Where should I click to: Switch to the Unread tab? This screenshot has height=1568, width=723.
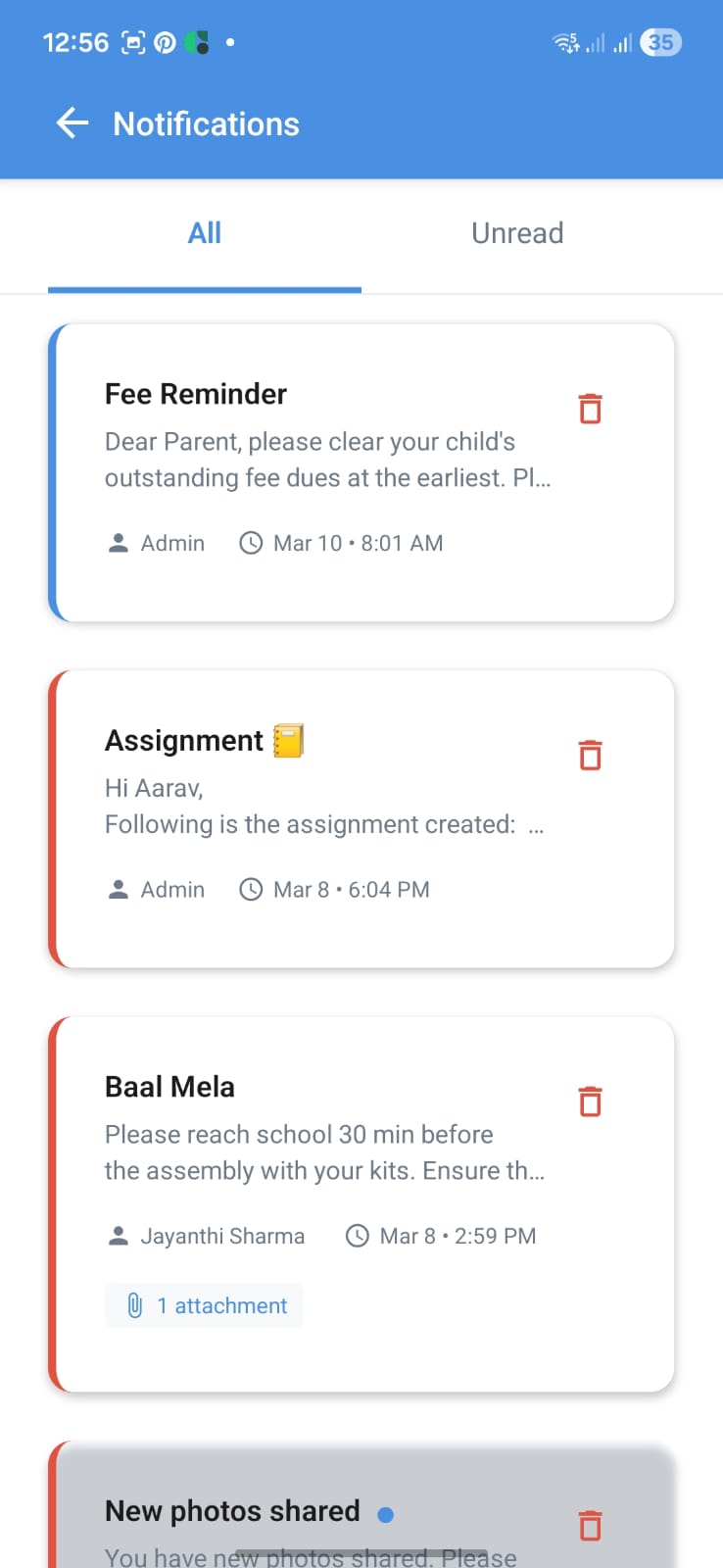point(516,232)
